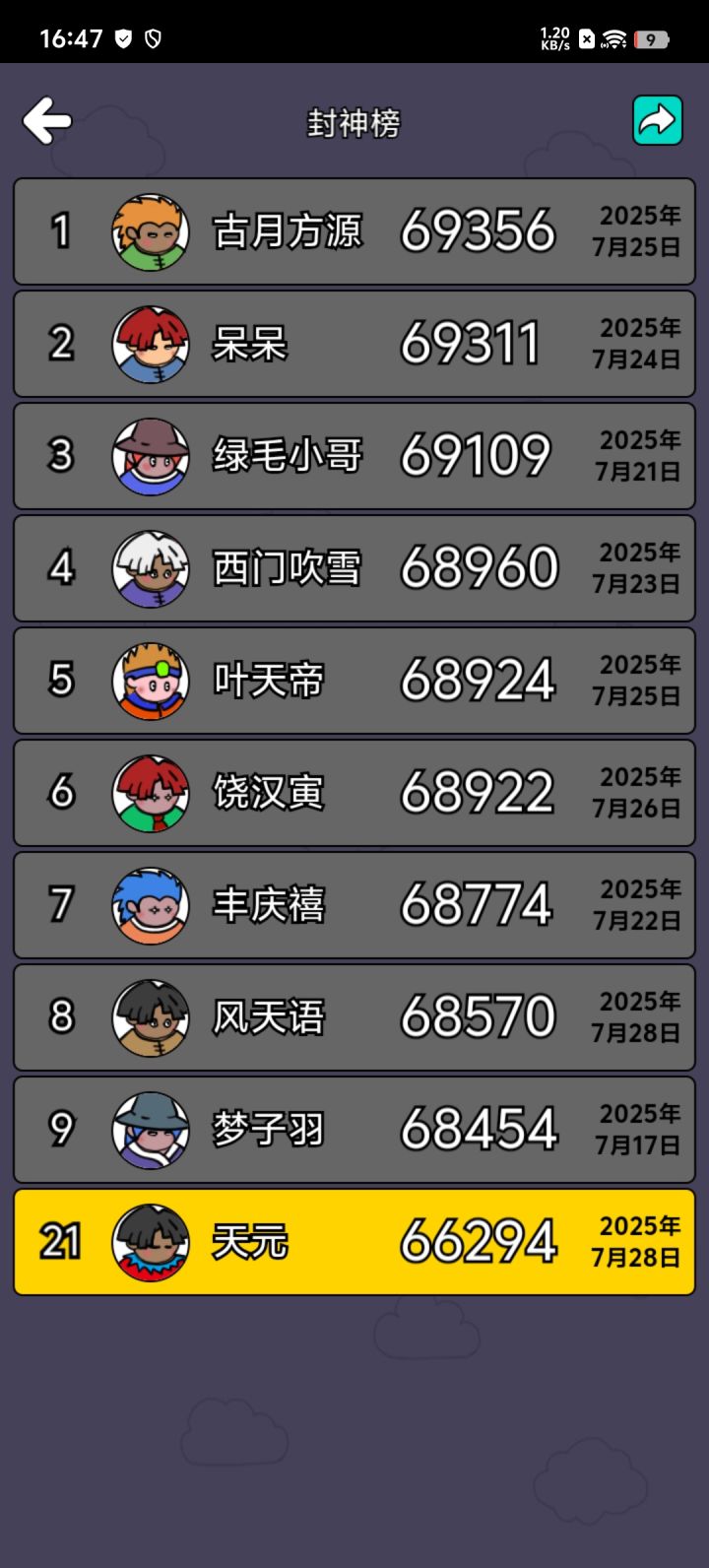
Task: Click the 封神榜 title text
Action: coord(354,120)
